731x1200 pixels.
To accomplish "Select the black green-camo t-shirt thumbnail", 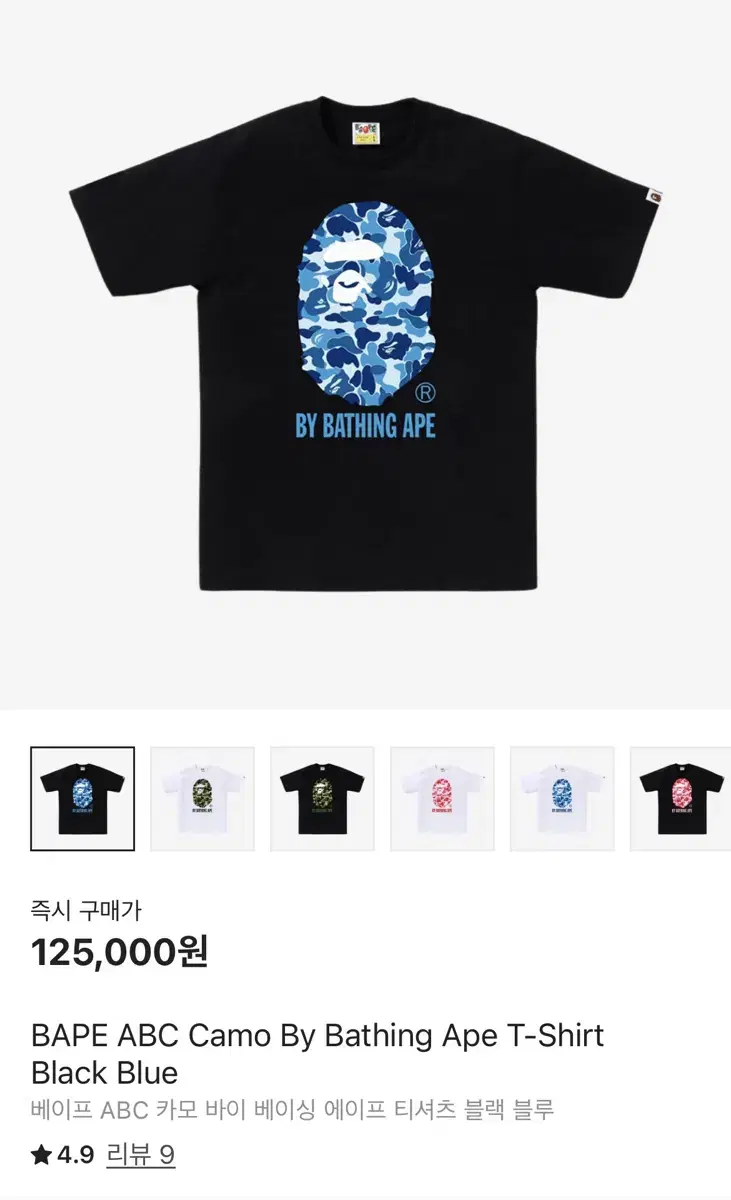I will pyautogui.click(x=323, y=795).
